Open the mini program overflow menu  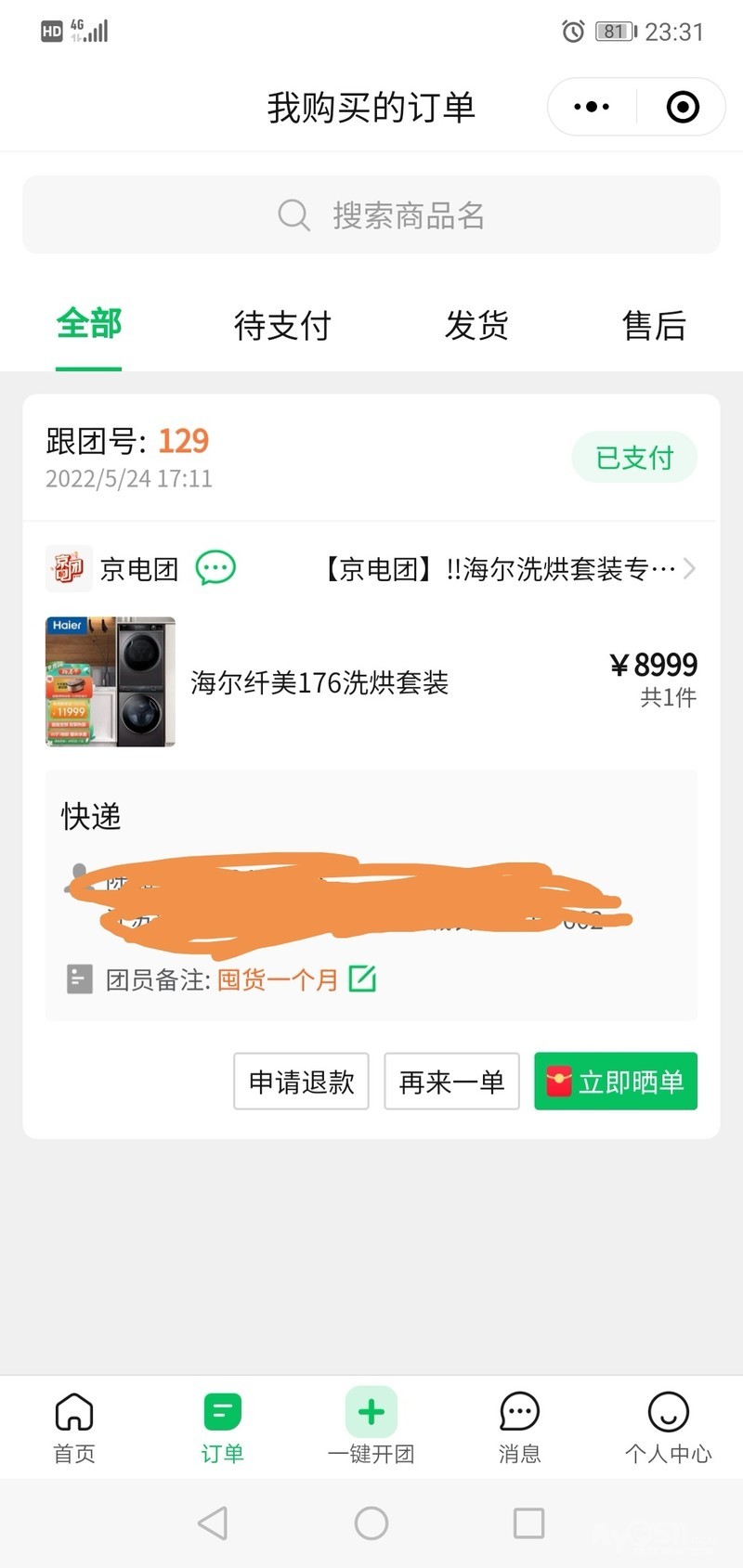pos(592,107)
